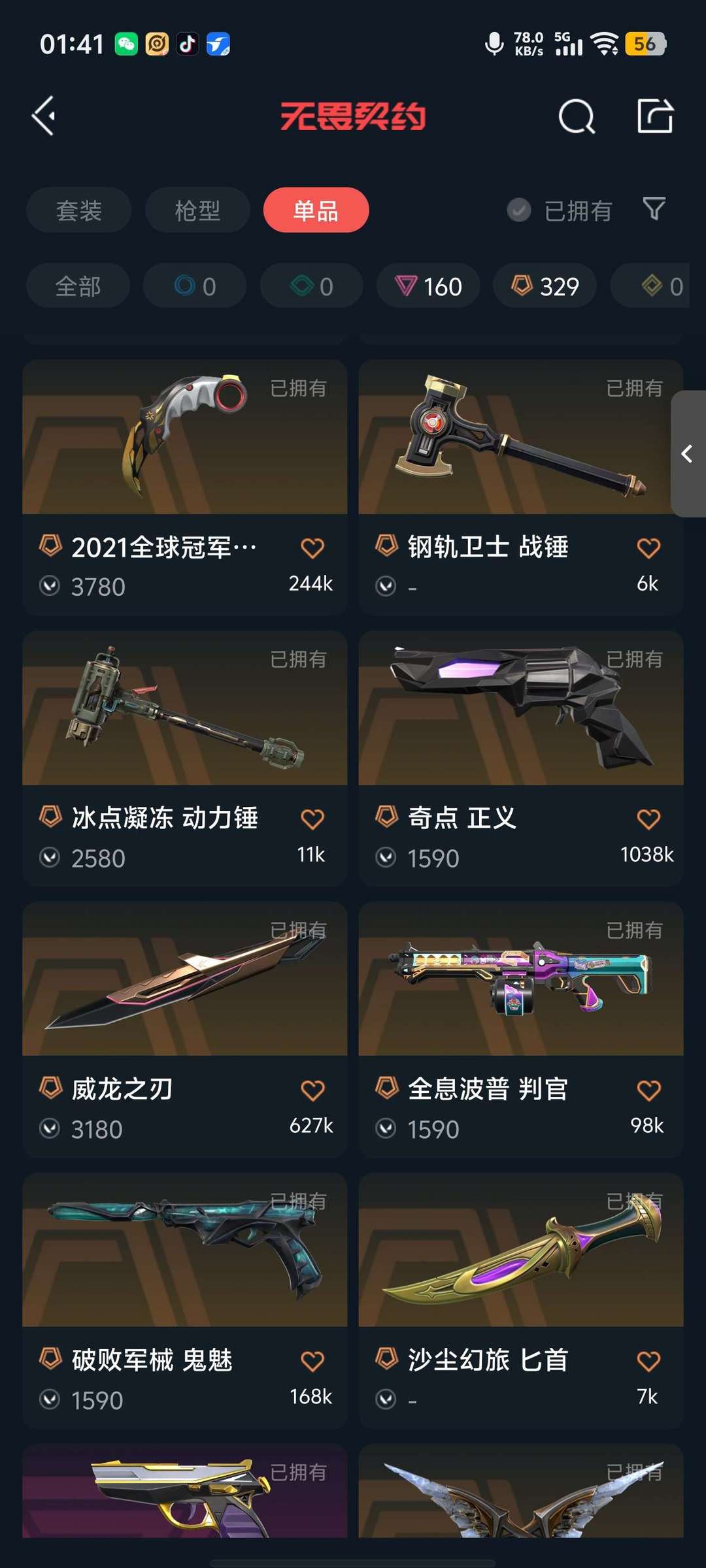Viewport: 706px width, 1568px height.
Task: Switch to the 枪型 tab
Action: (x=197, y=210)
